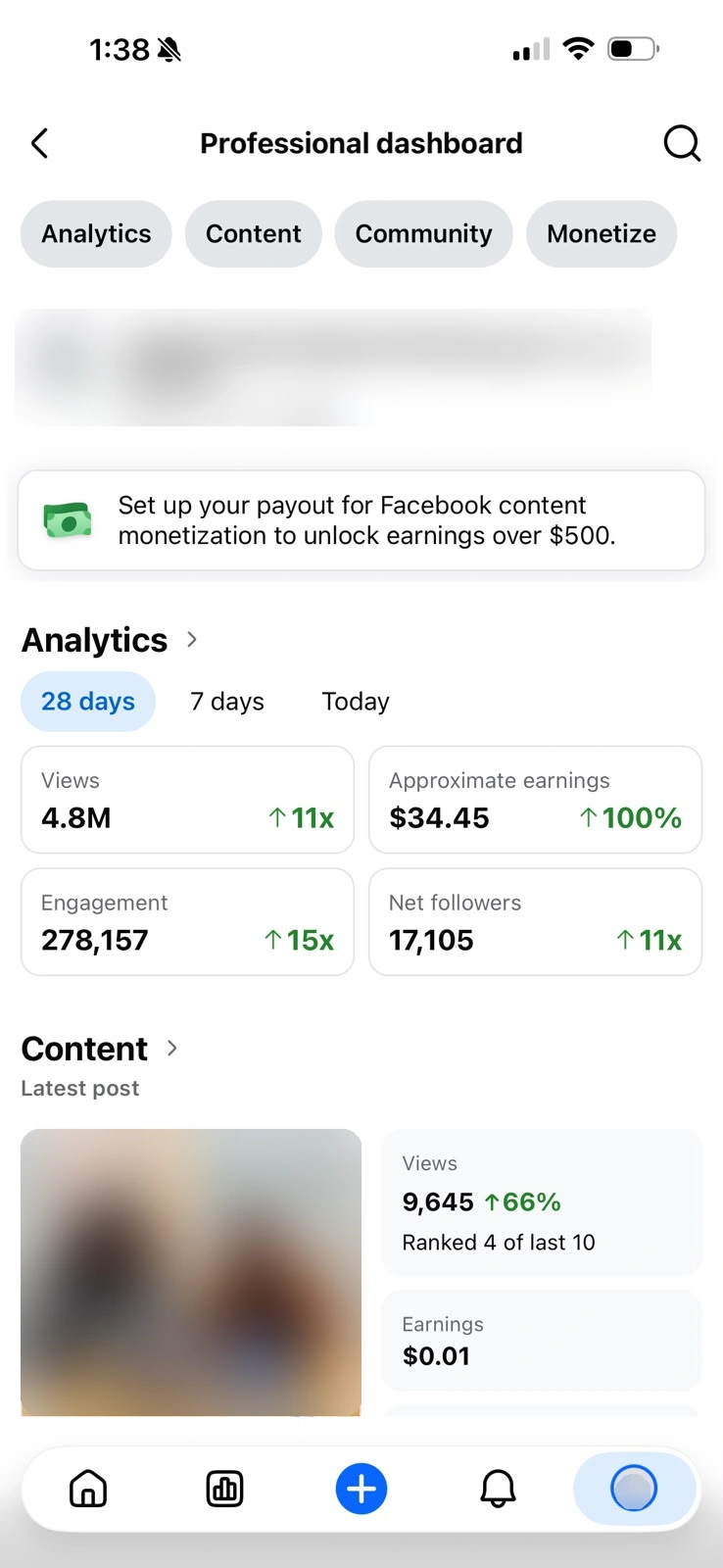Open the notifications bell
723x1568 pixels.
point(498,1489)
